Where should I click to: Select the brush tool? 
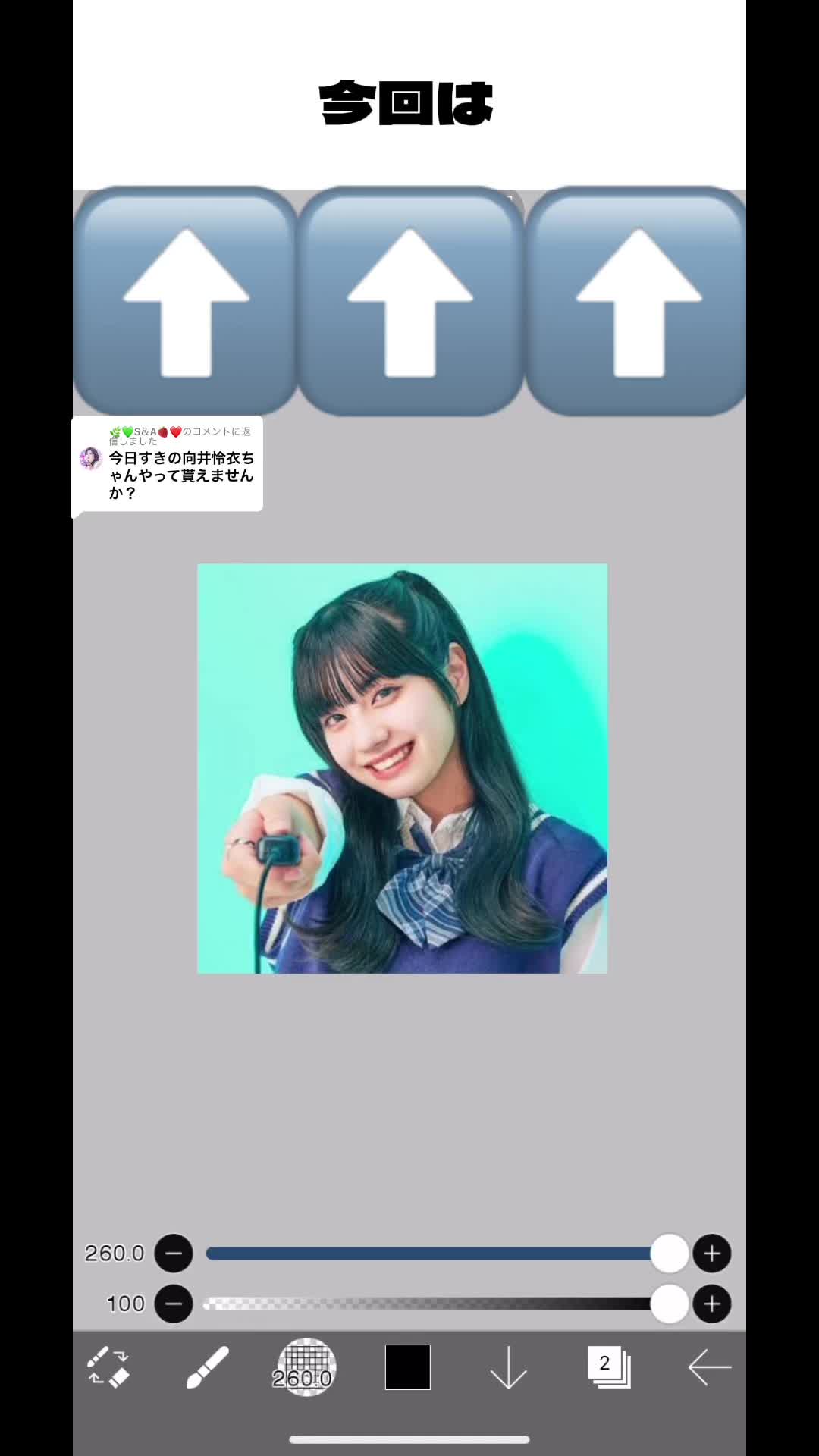point(207,1367)
